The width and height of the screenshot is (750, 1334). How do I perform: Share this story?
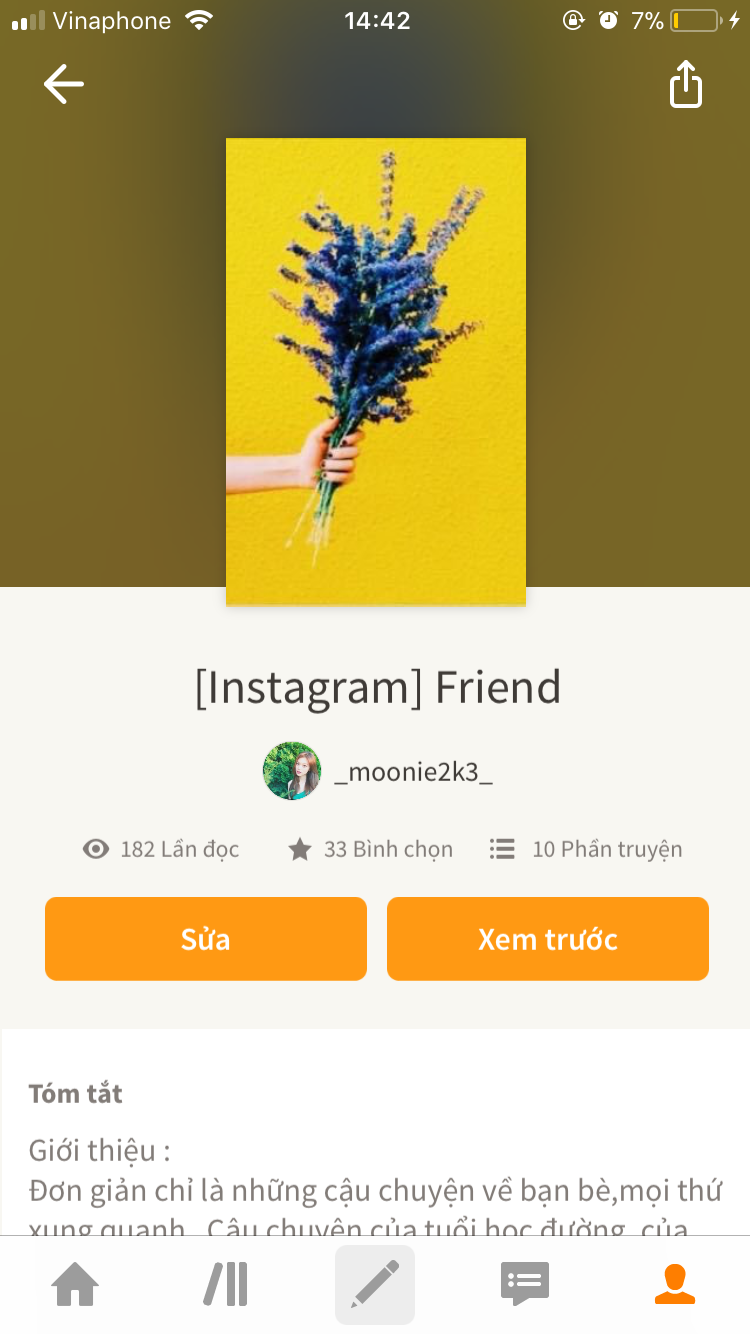pos(686,85)
